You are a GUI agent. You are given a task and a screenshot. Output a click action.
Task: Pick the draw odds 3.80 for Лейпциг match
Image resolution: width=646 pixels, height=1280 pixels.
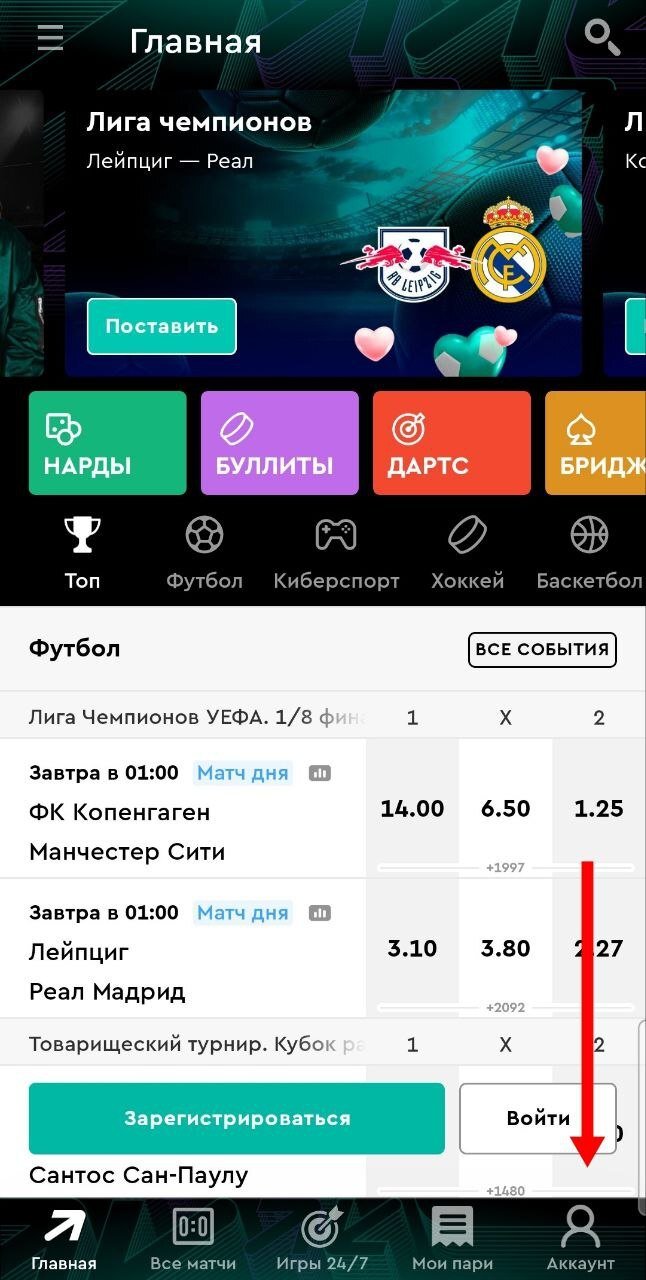[x=505, y=948]
